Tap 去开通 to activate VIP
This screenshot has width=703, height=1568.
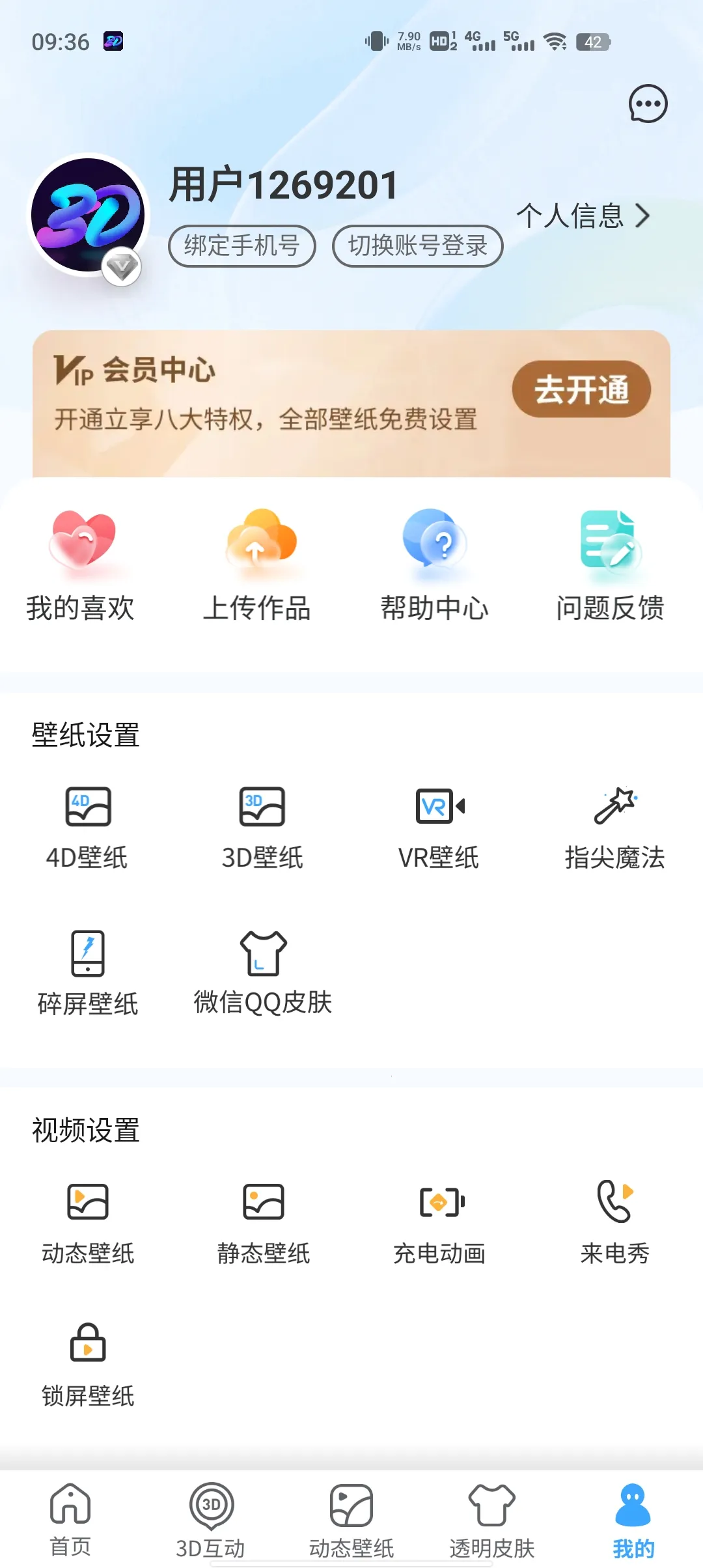pos(581,389)
